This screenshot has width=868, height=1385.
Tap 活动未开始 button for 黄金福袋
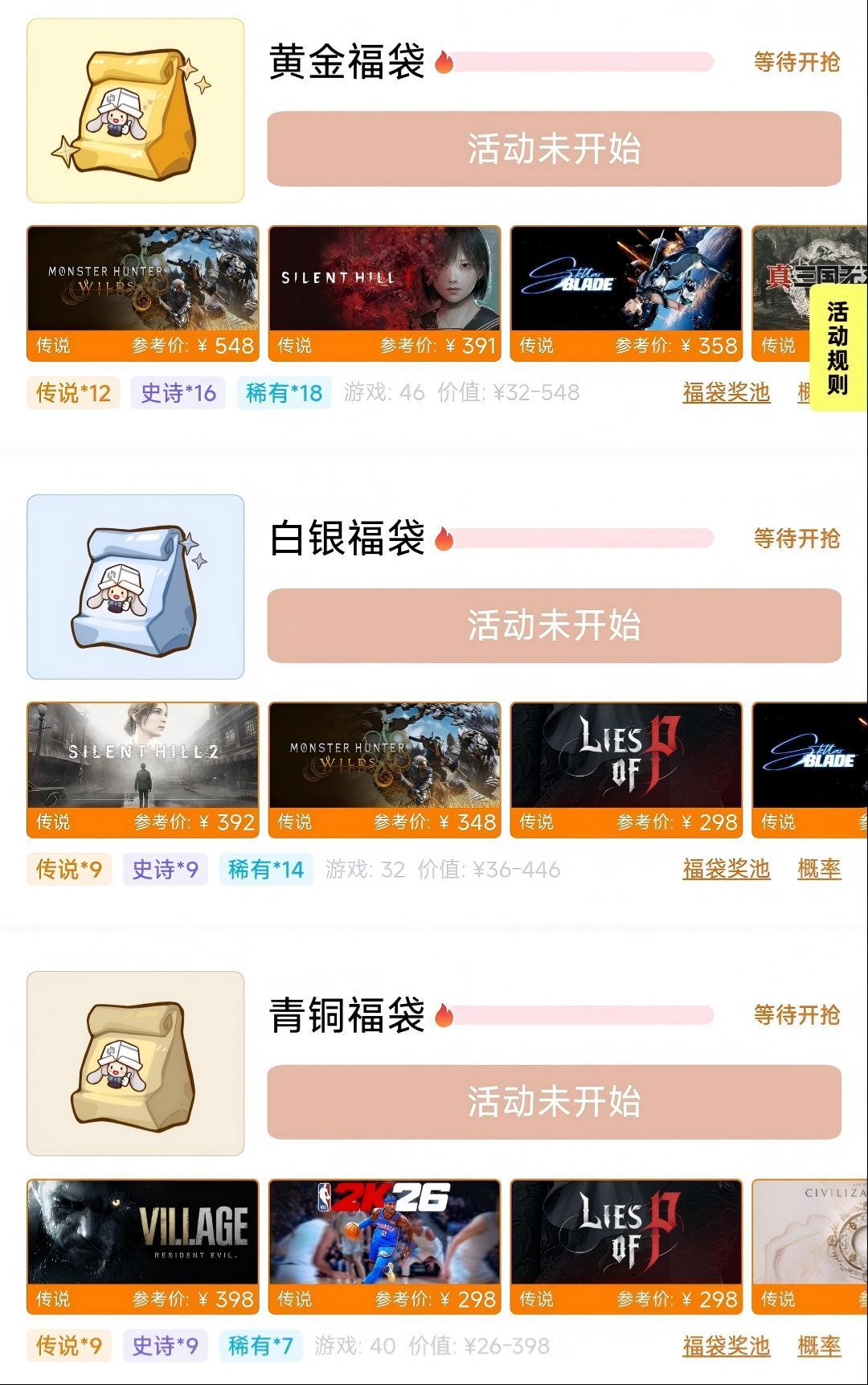(554, 149)
